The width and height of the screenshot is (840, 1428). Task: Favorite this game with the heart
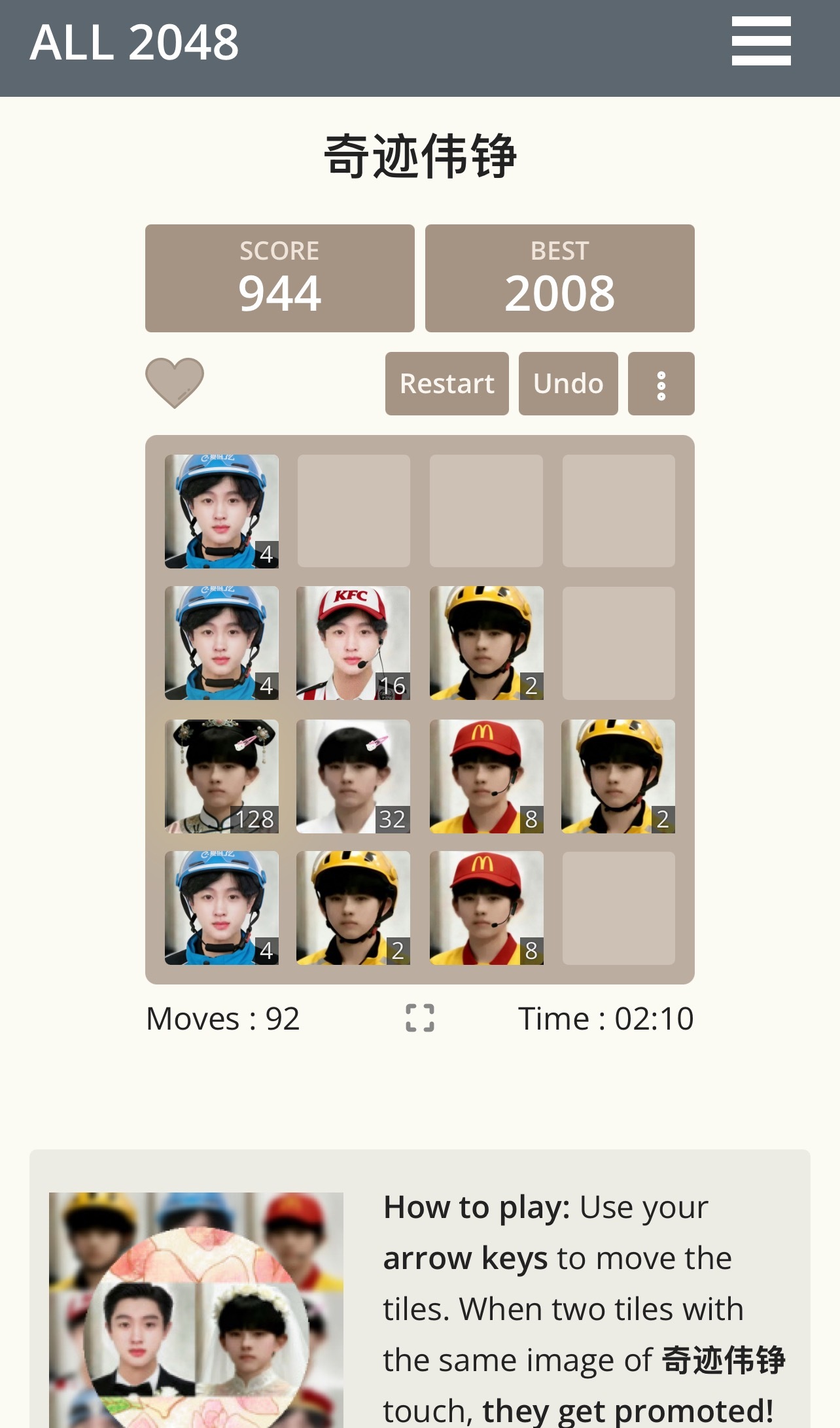175,383
